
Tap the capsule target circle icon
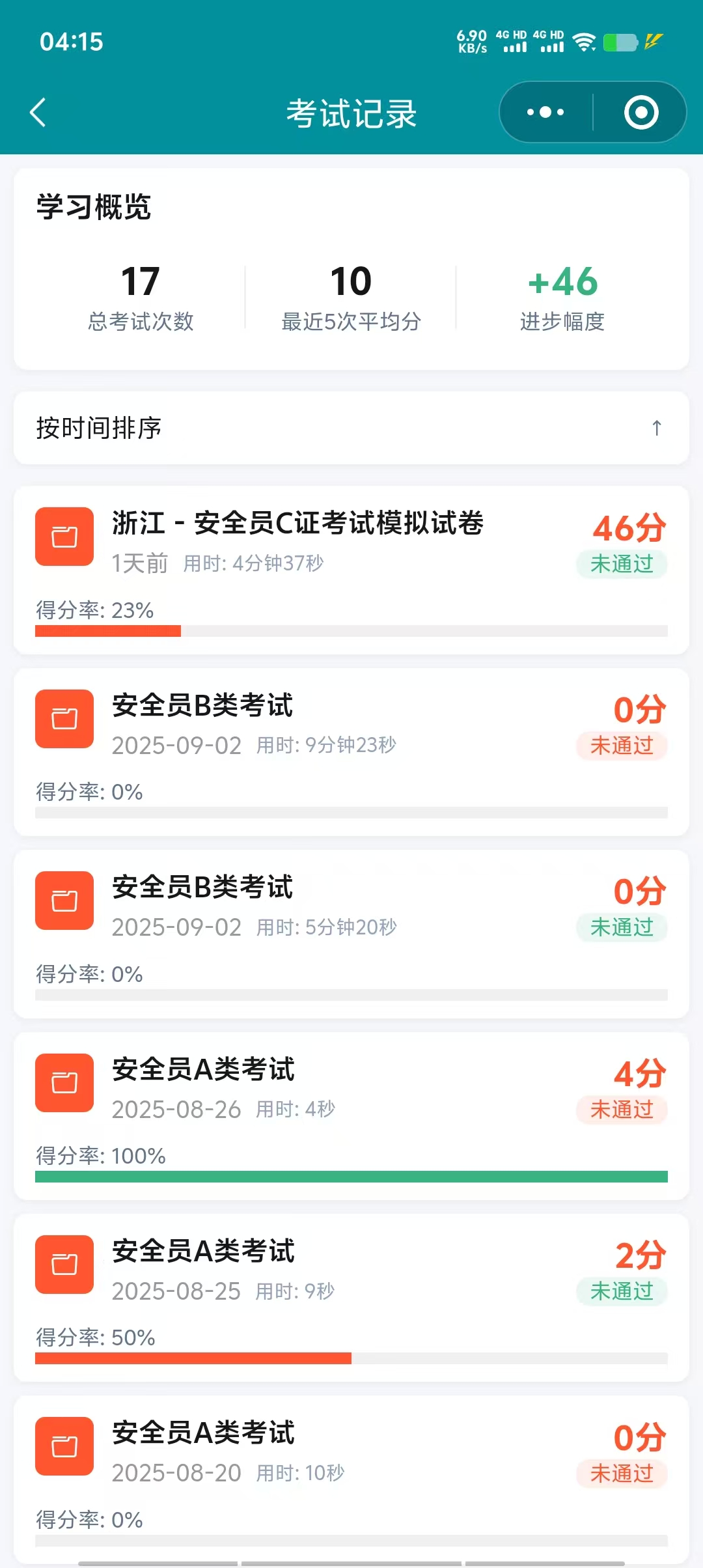tap(641, 111)
